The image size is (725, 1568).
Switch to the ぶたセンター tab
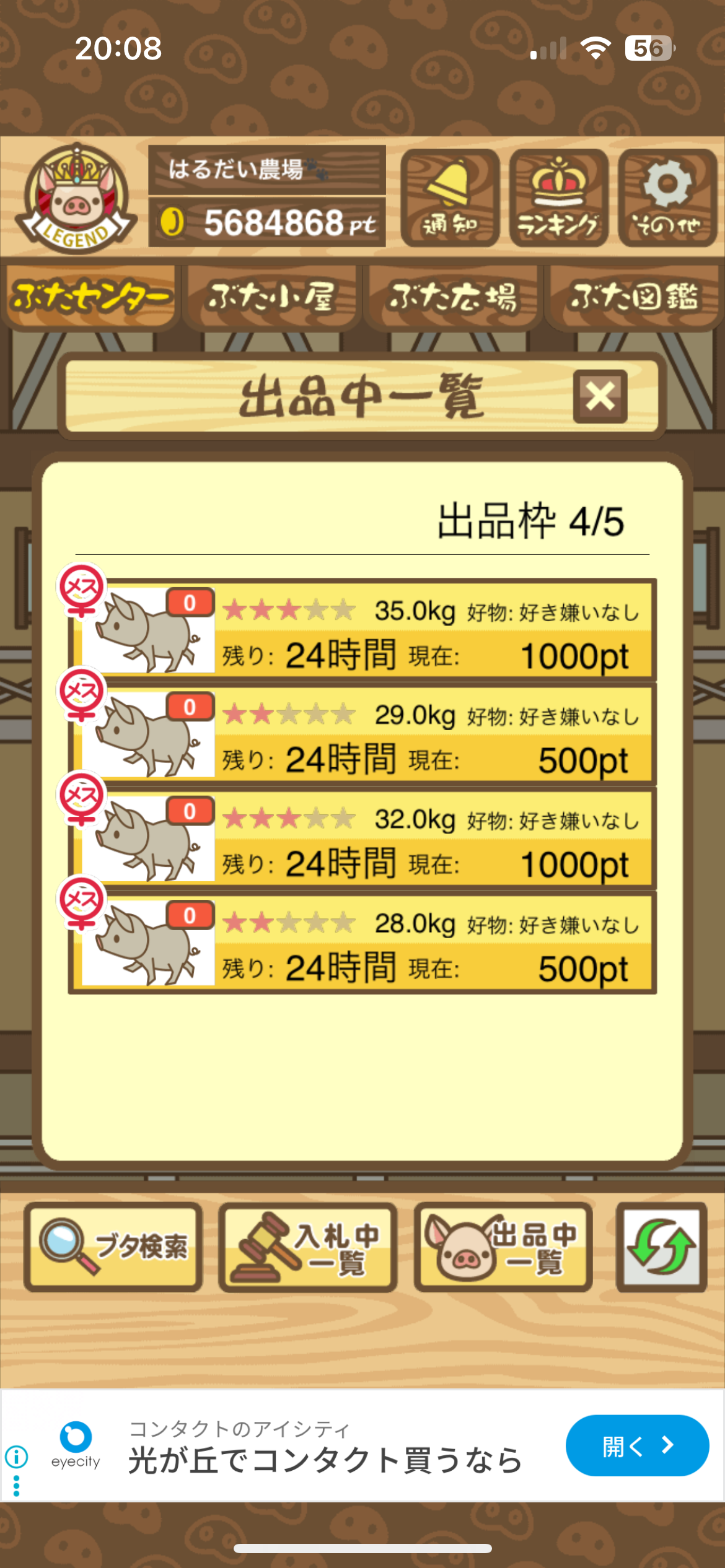click(90, 297)
